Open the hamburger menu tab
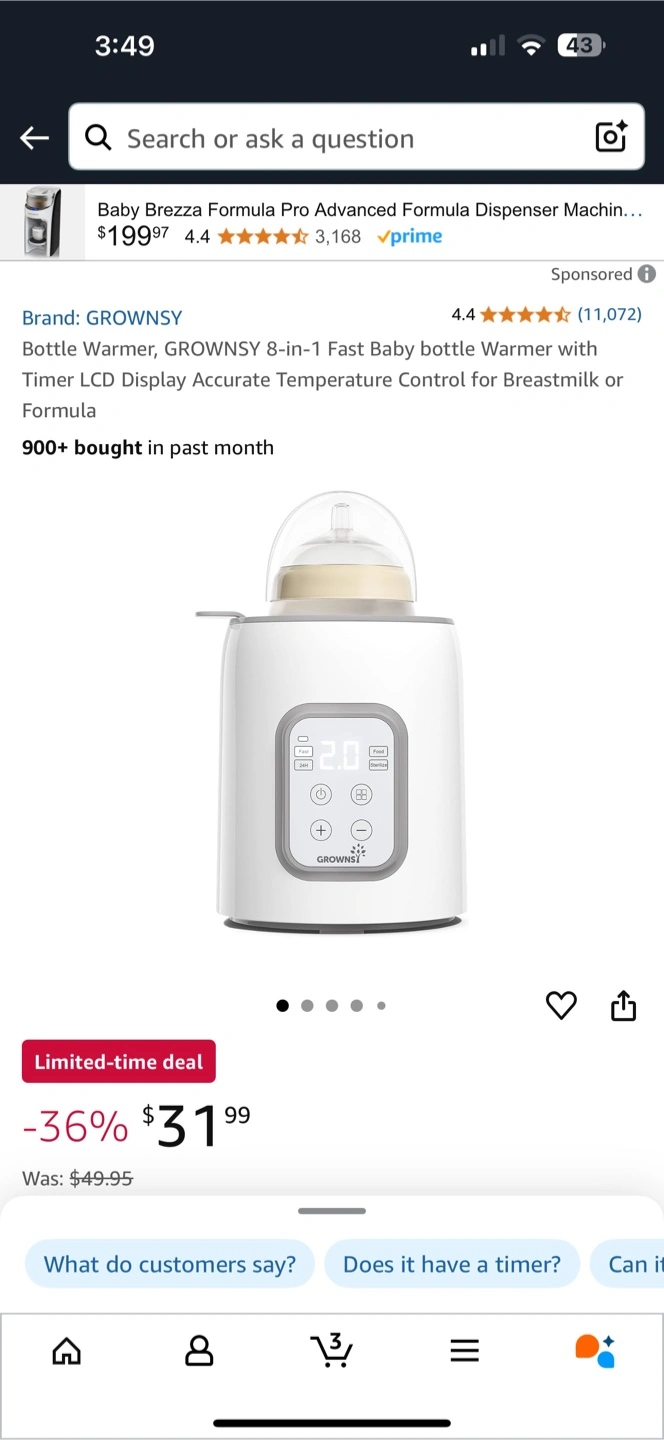664x1440 pixels. [x=464, y=1351]
